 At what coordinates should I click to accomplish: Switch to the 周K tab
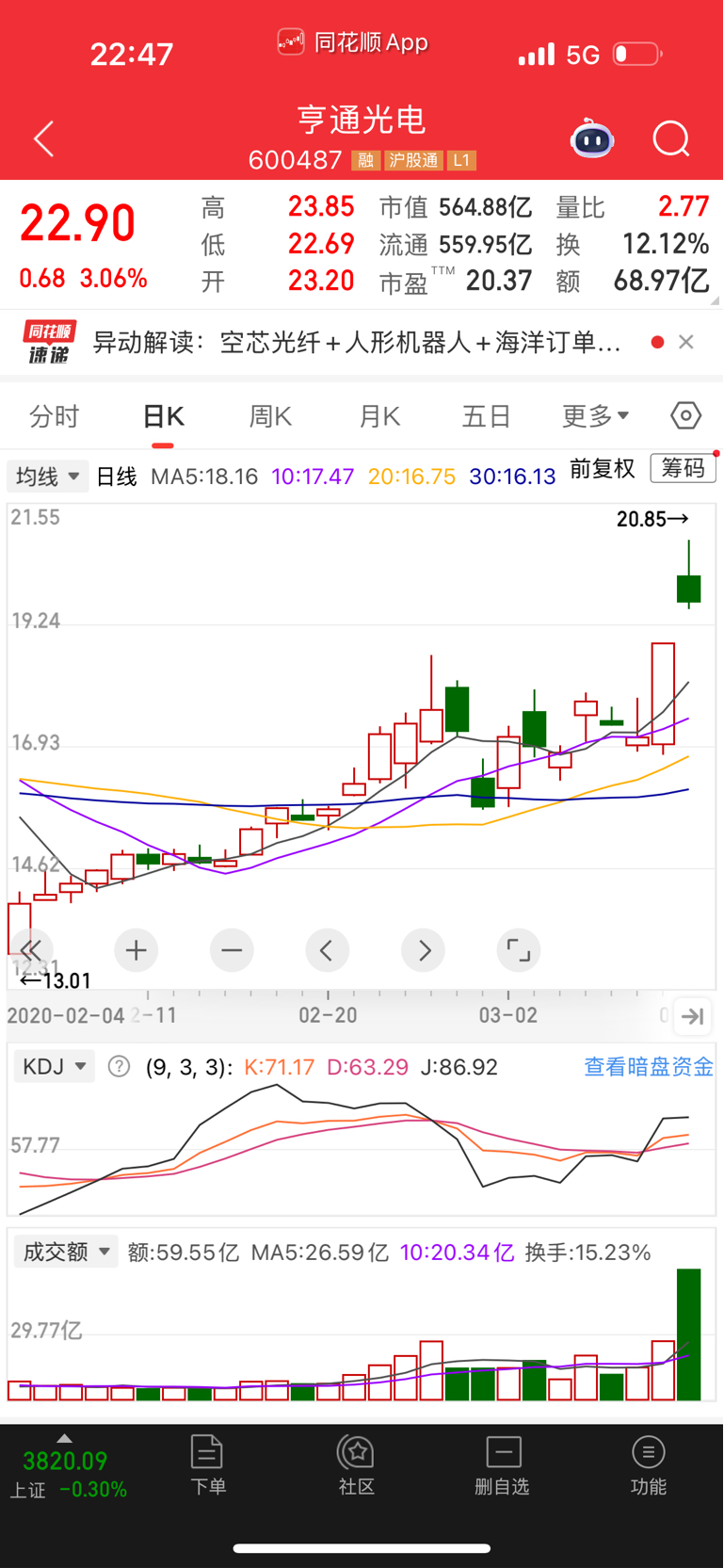click(270, 416)
